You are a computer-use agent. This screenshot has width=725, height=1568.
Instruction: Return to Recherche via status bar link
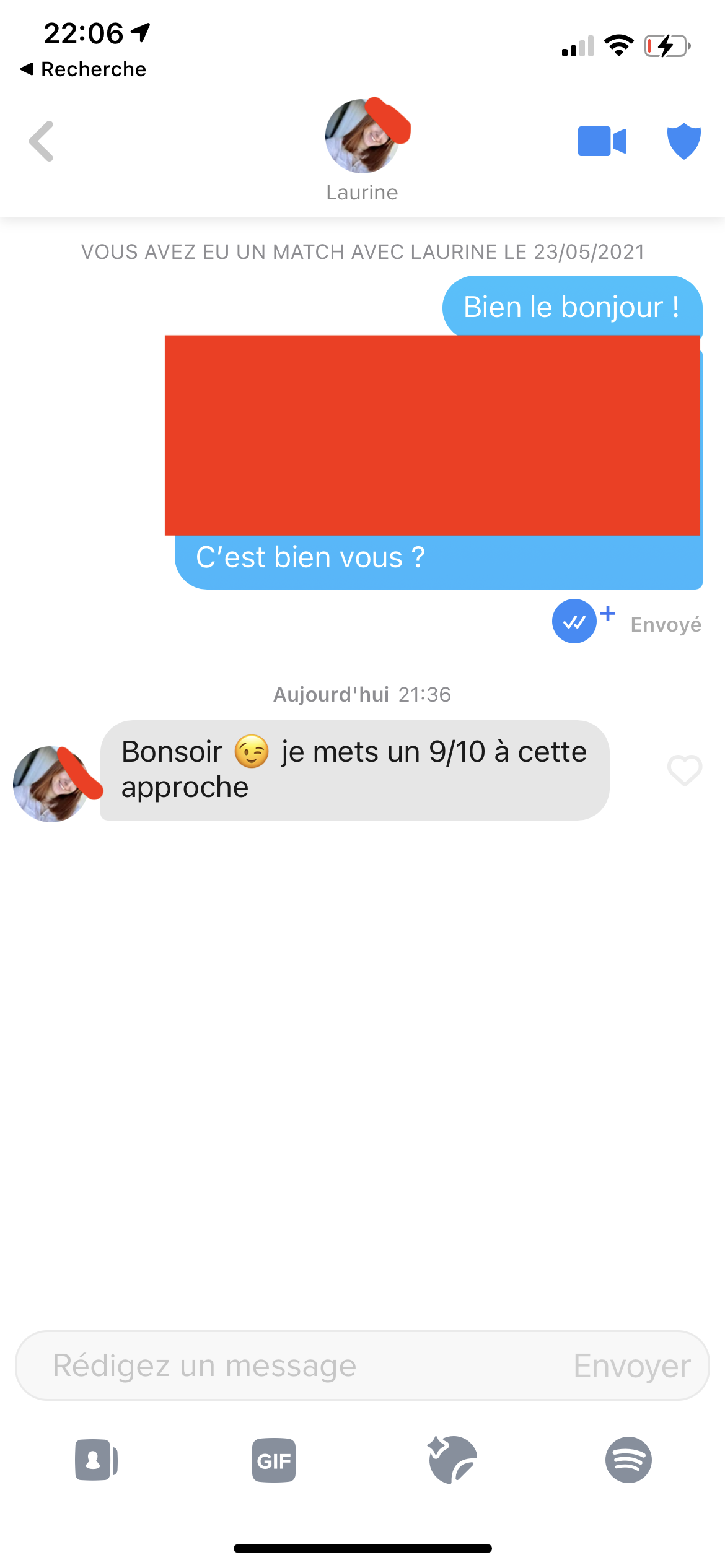point(84,69)
